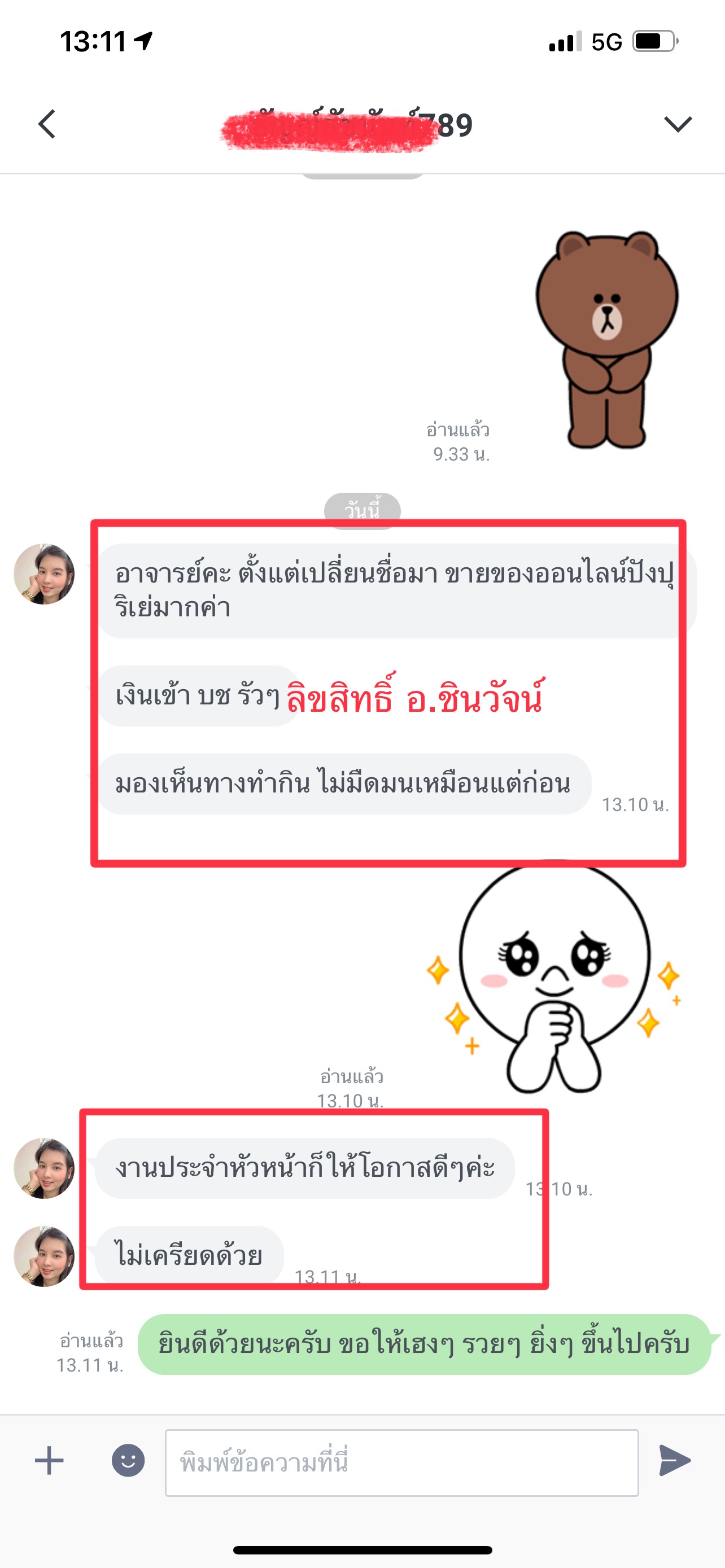Open sender's avatar beside ไม่เครียดด้วย message
725x1568 pixels.
point(44,1256)
